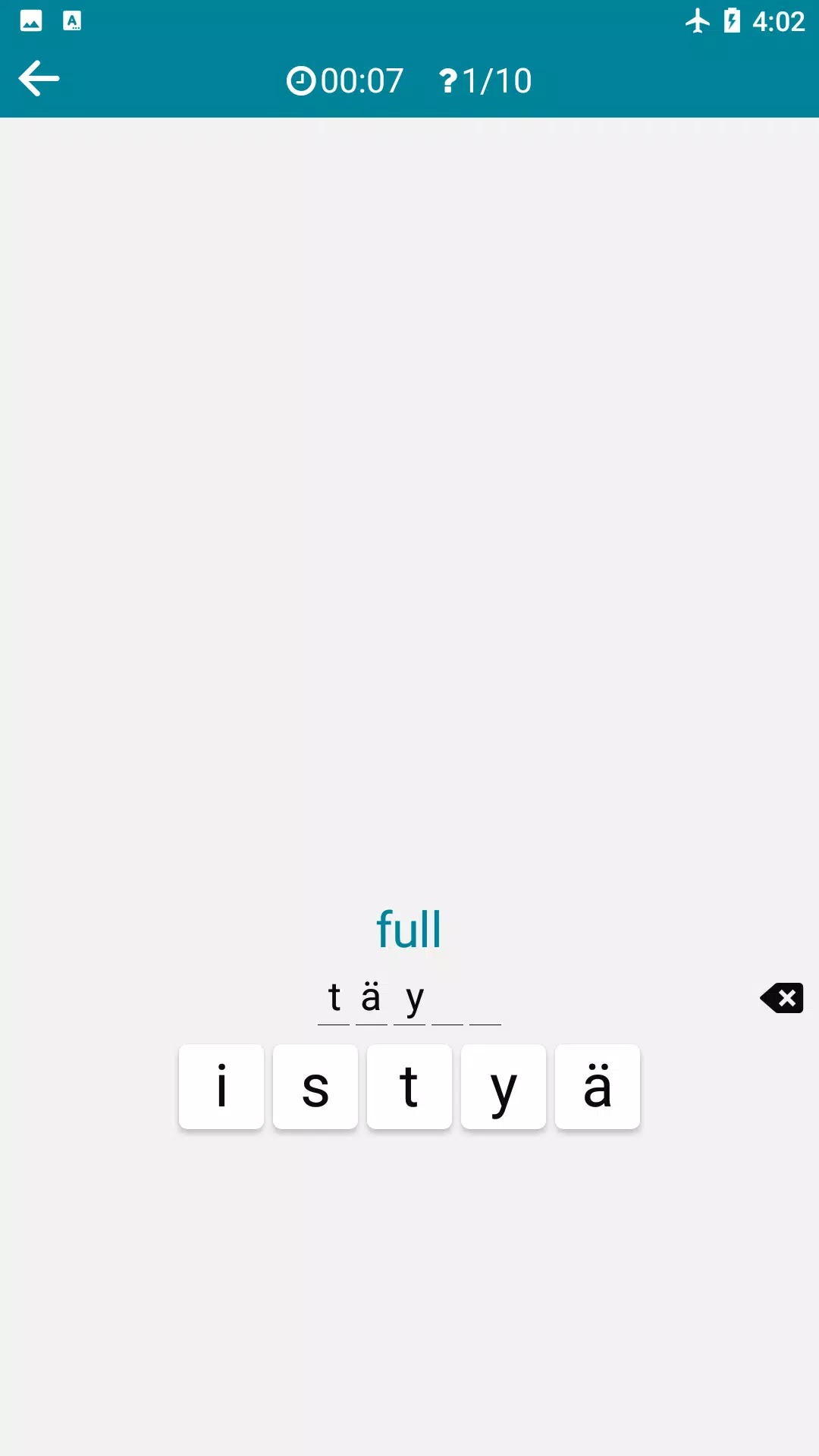The image size is (819, 1456).
Task: Select the letter tile "i"
Action: (221, 1087)
